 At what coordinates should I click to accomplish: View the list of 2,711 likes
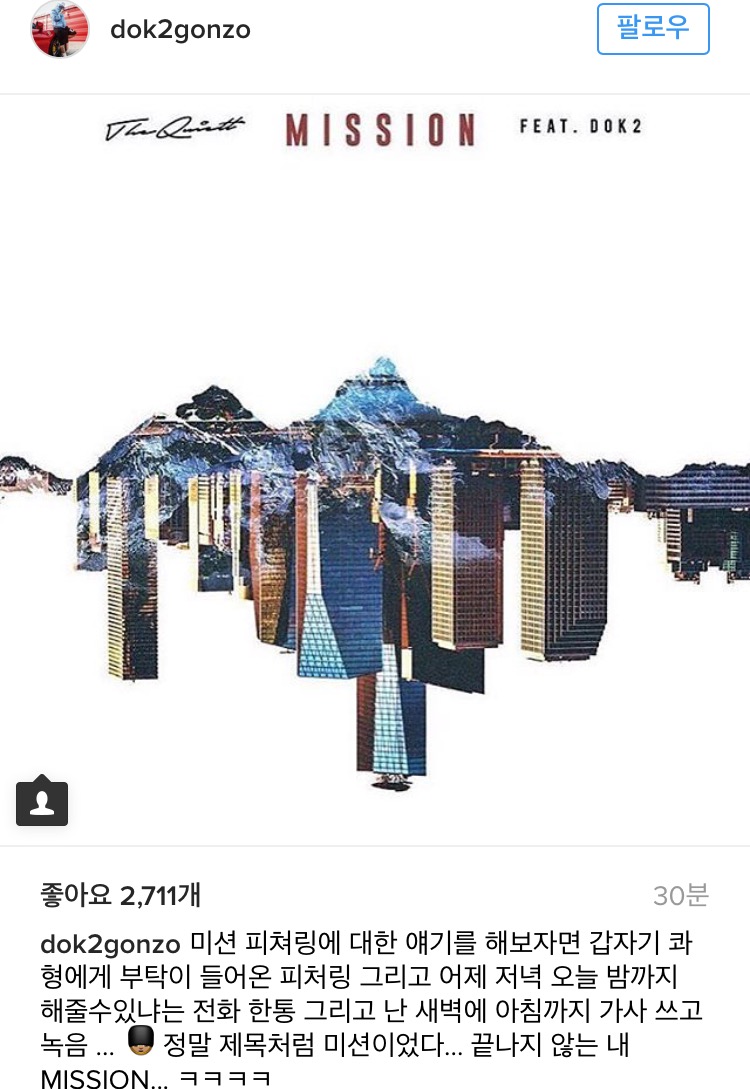pos(120,894)
